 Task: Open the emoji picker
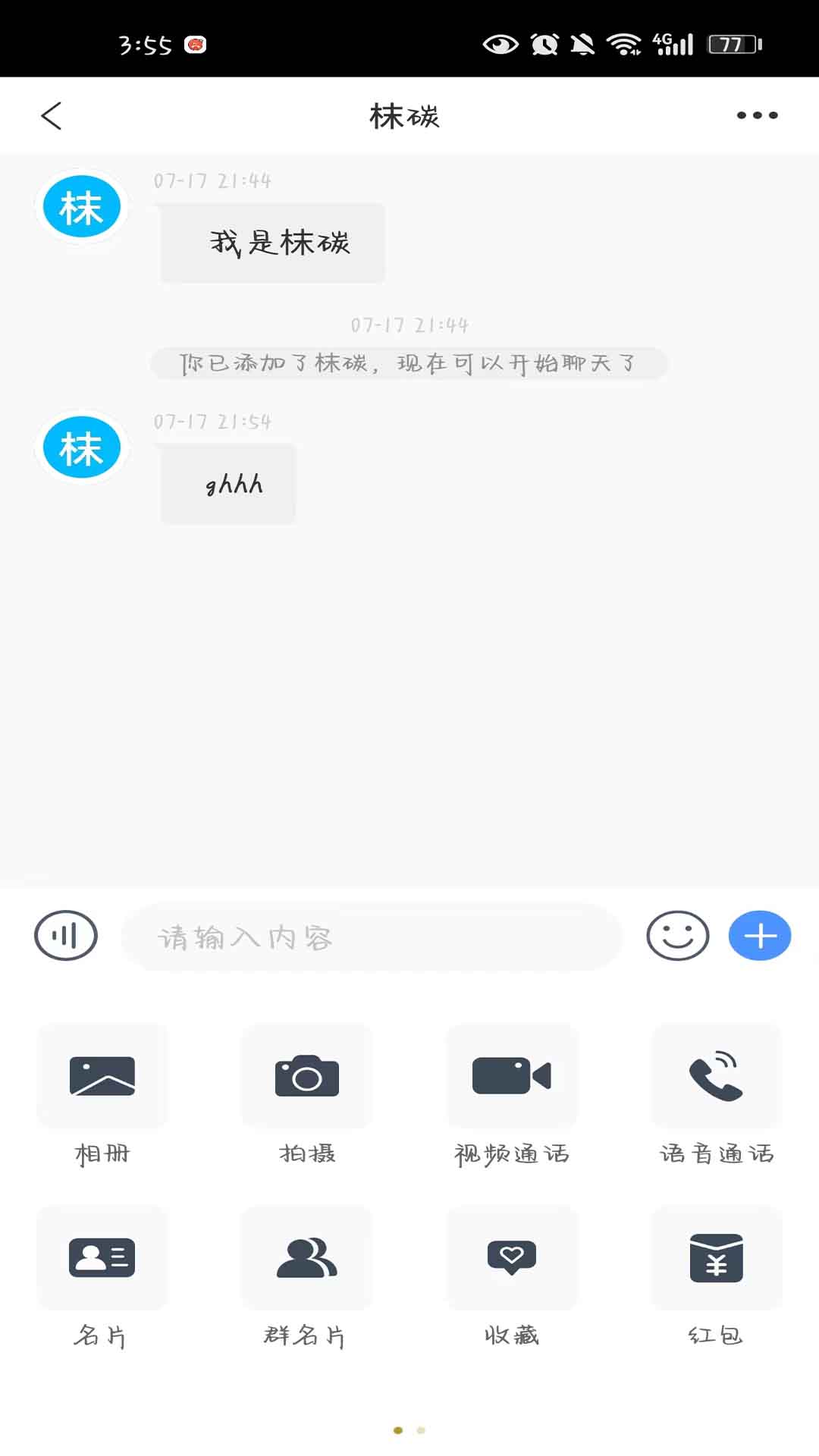[x=677, y=936]
